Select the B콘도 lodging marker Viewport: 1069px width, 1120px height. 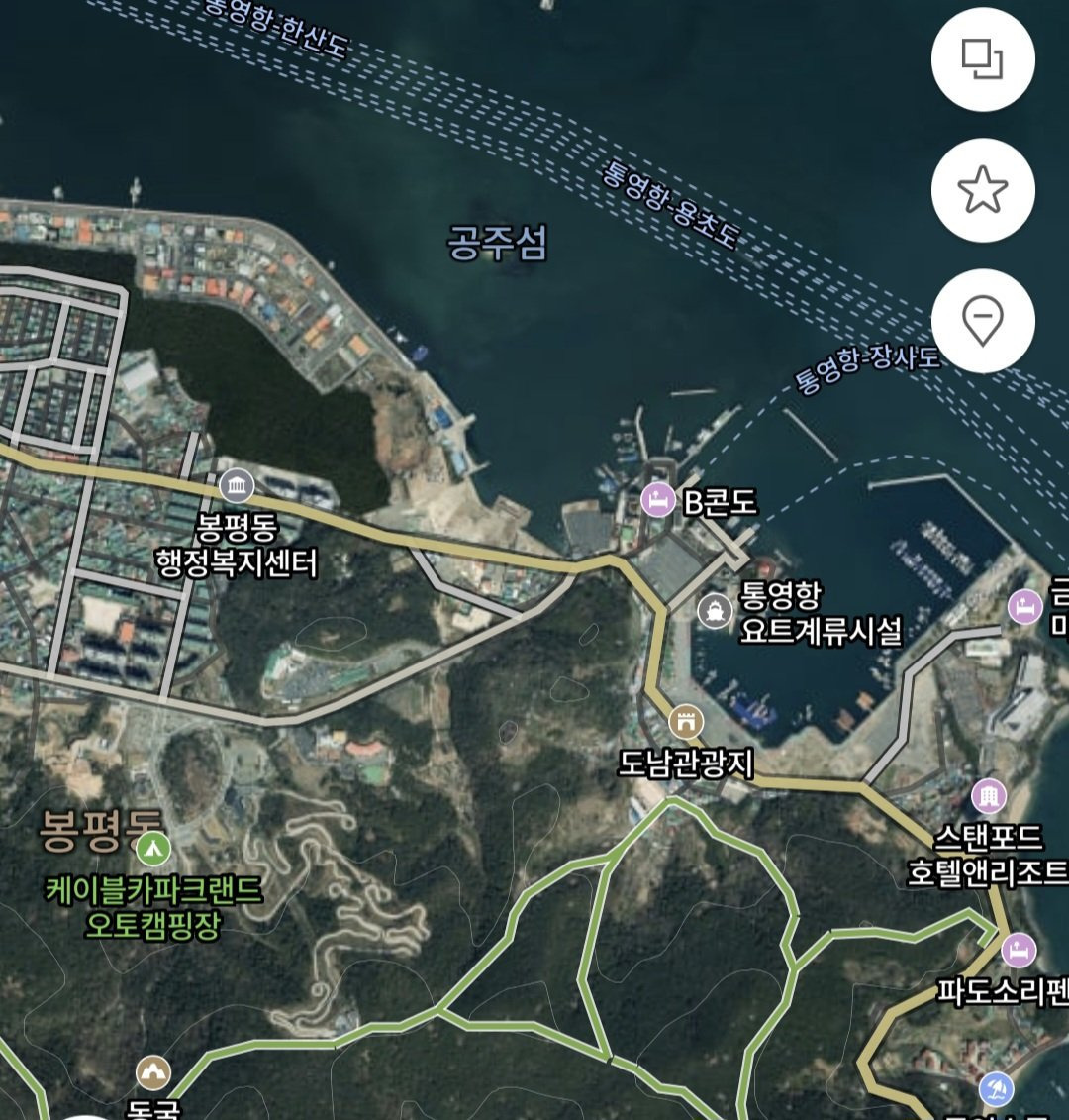(x=656, y=500)
